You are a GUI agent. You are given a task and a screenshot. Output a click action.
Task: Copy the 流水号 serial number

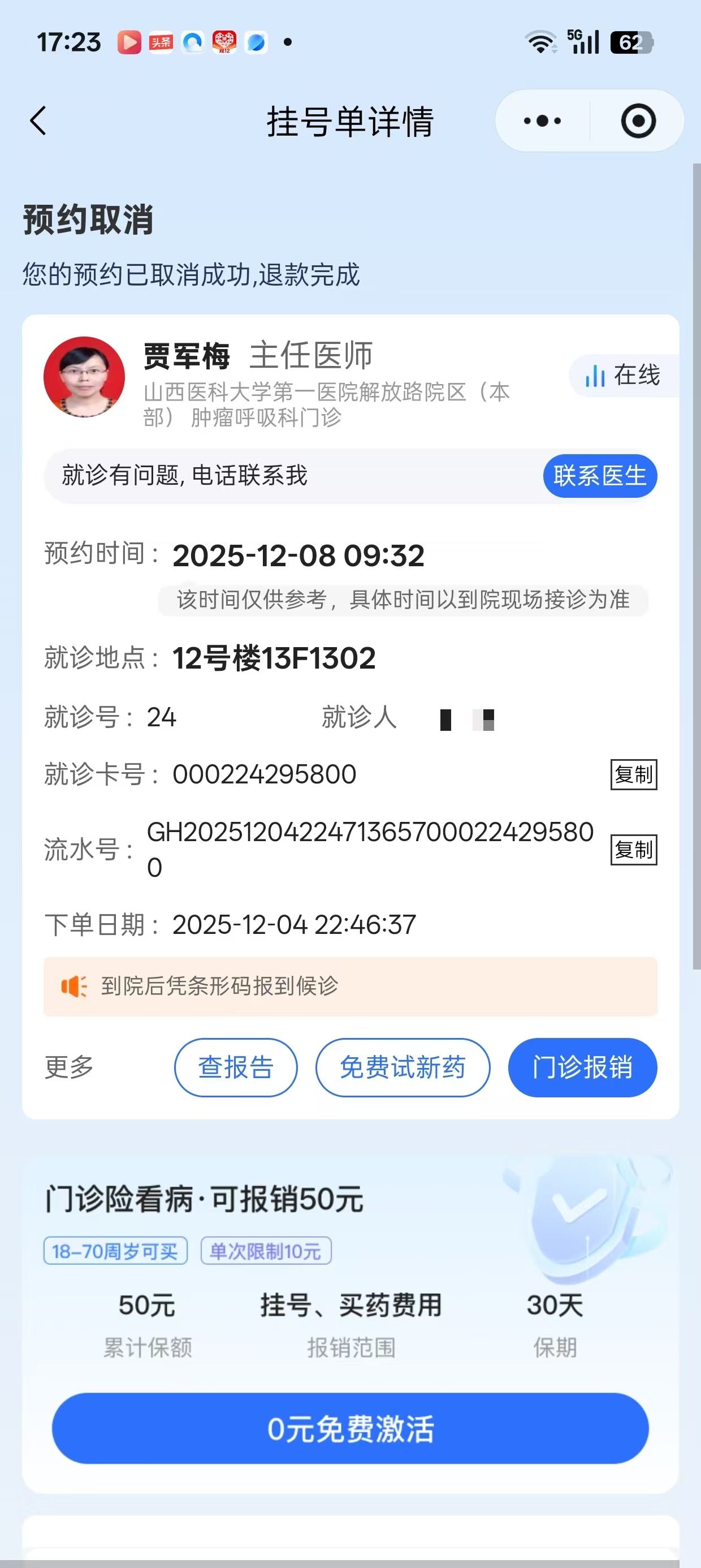[634, 850]
